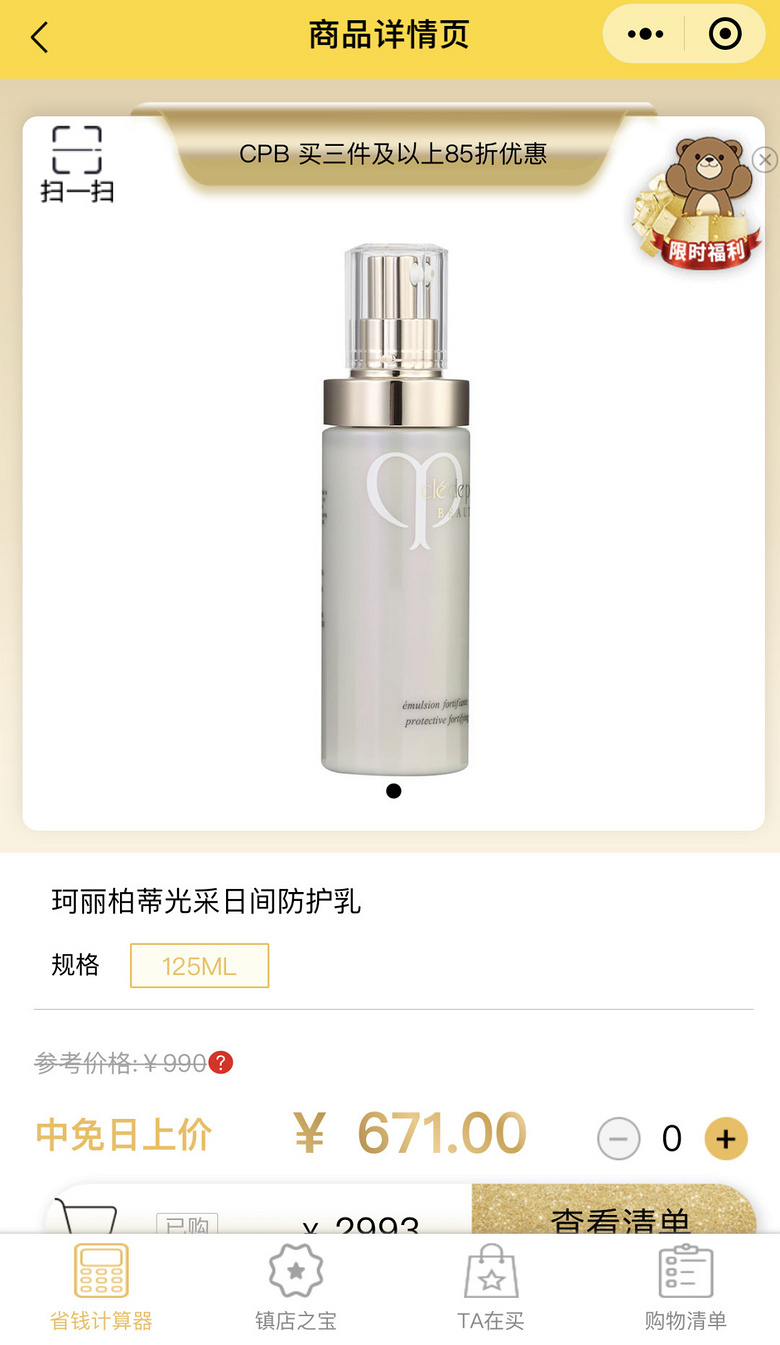Close the mini program via target icon

725,34
